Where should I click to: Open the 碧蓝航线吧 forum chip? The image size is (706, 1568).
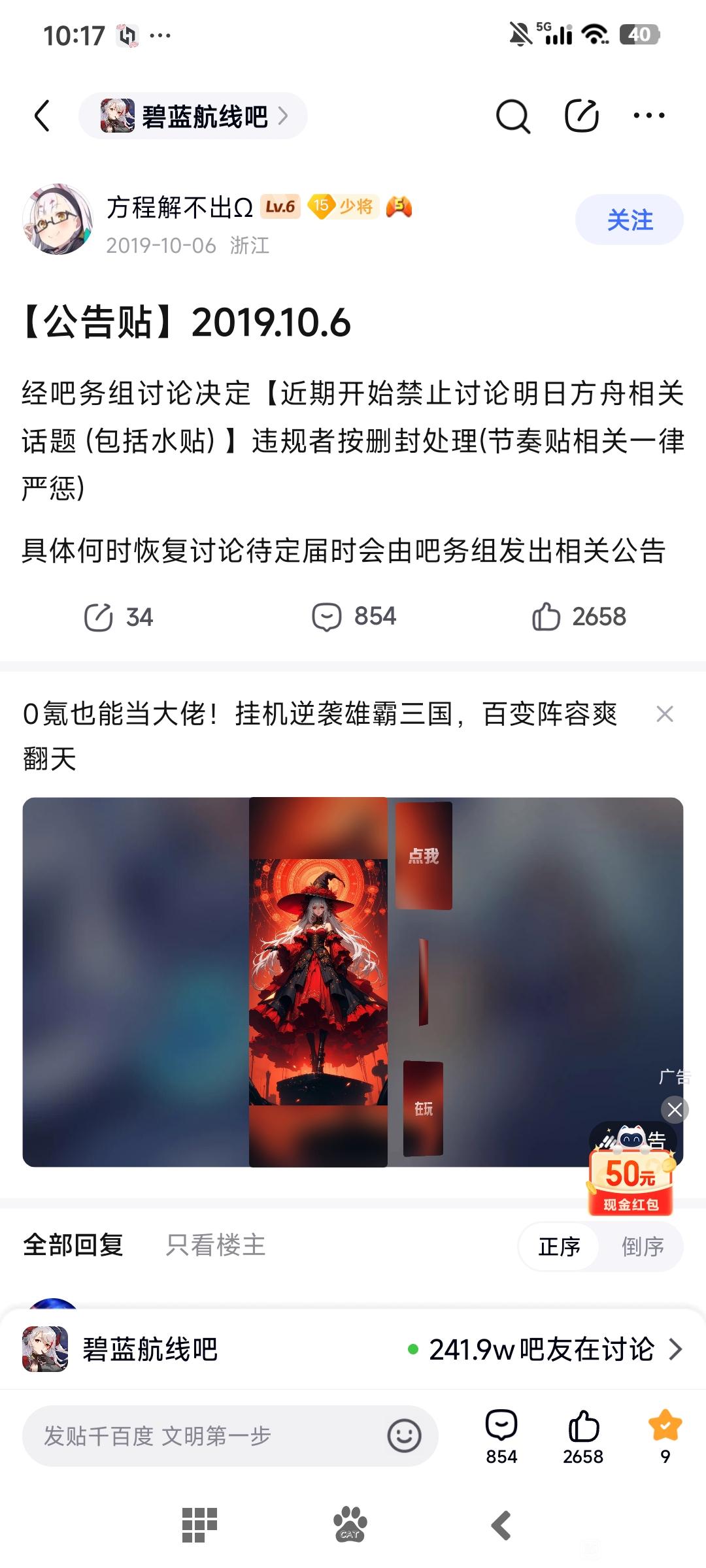[193, 116]
